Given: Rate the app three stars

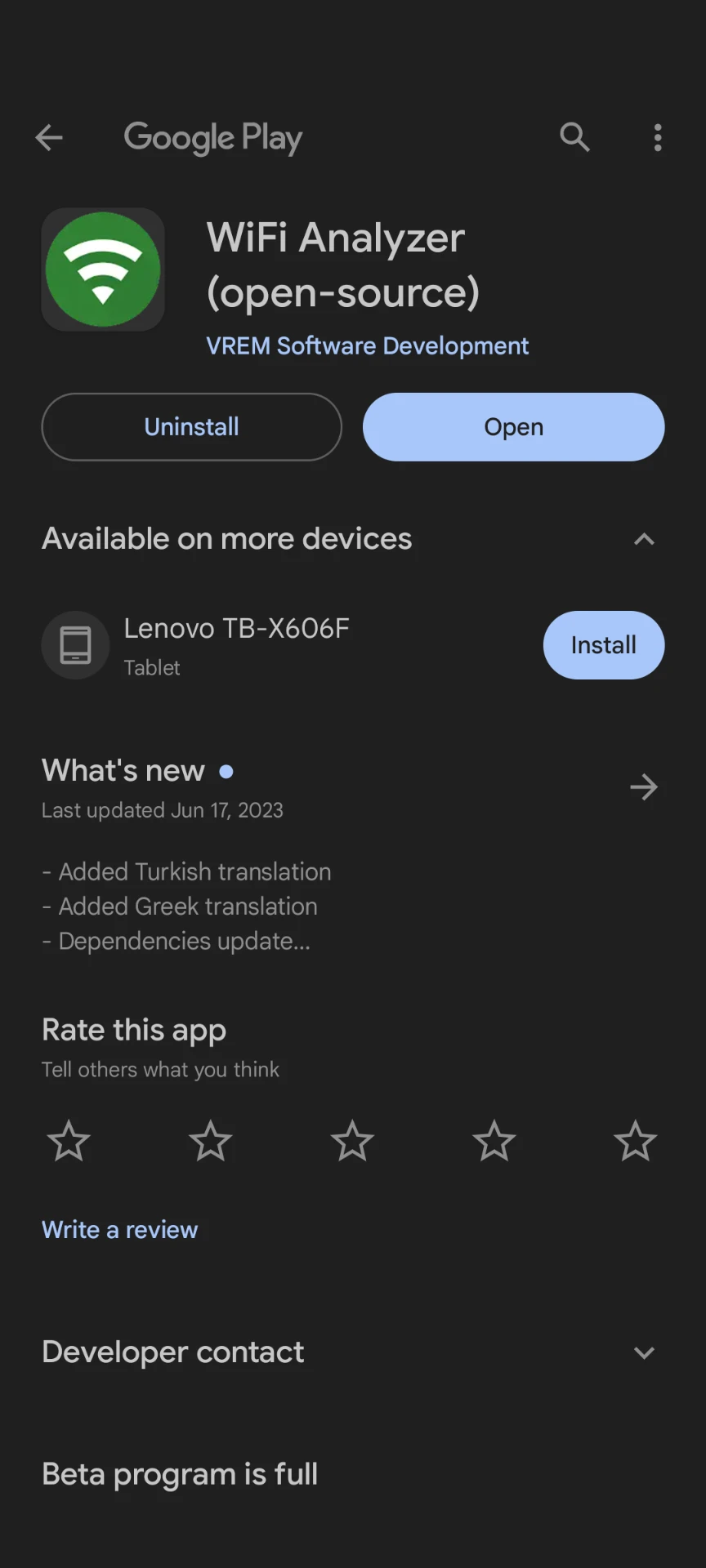Looking at the screenshot, I should point(352,1141).
